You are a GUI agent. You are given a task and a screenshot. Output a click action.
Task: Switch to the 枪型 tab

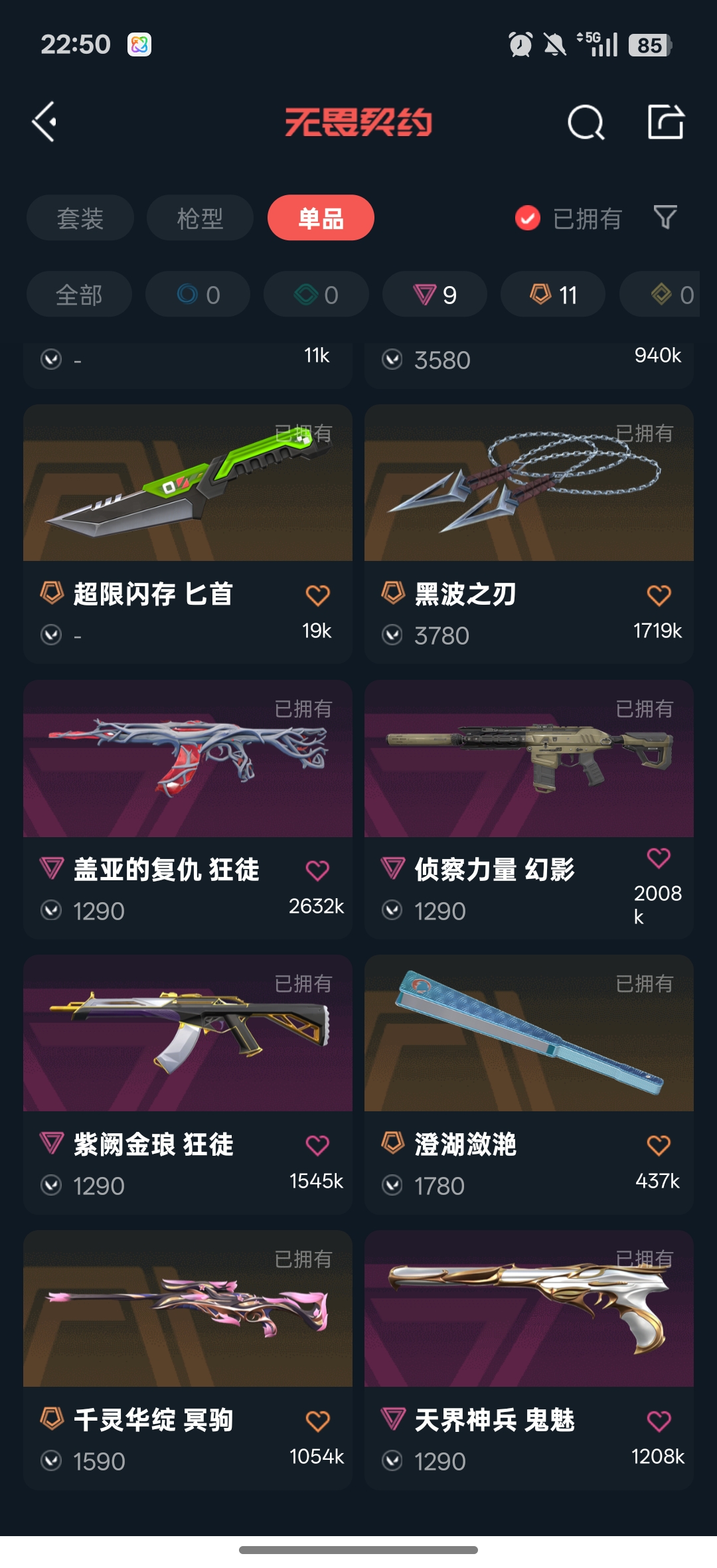(200, 218)
